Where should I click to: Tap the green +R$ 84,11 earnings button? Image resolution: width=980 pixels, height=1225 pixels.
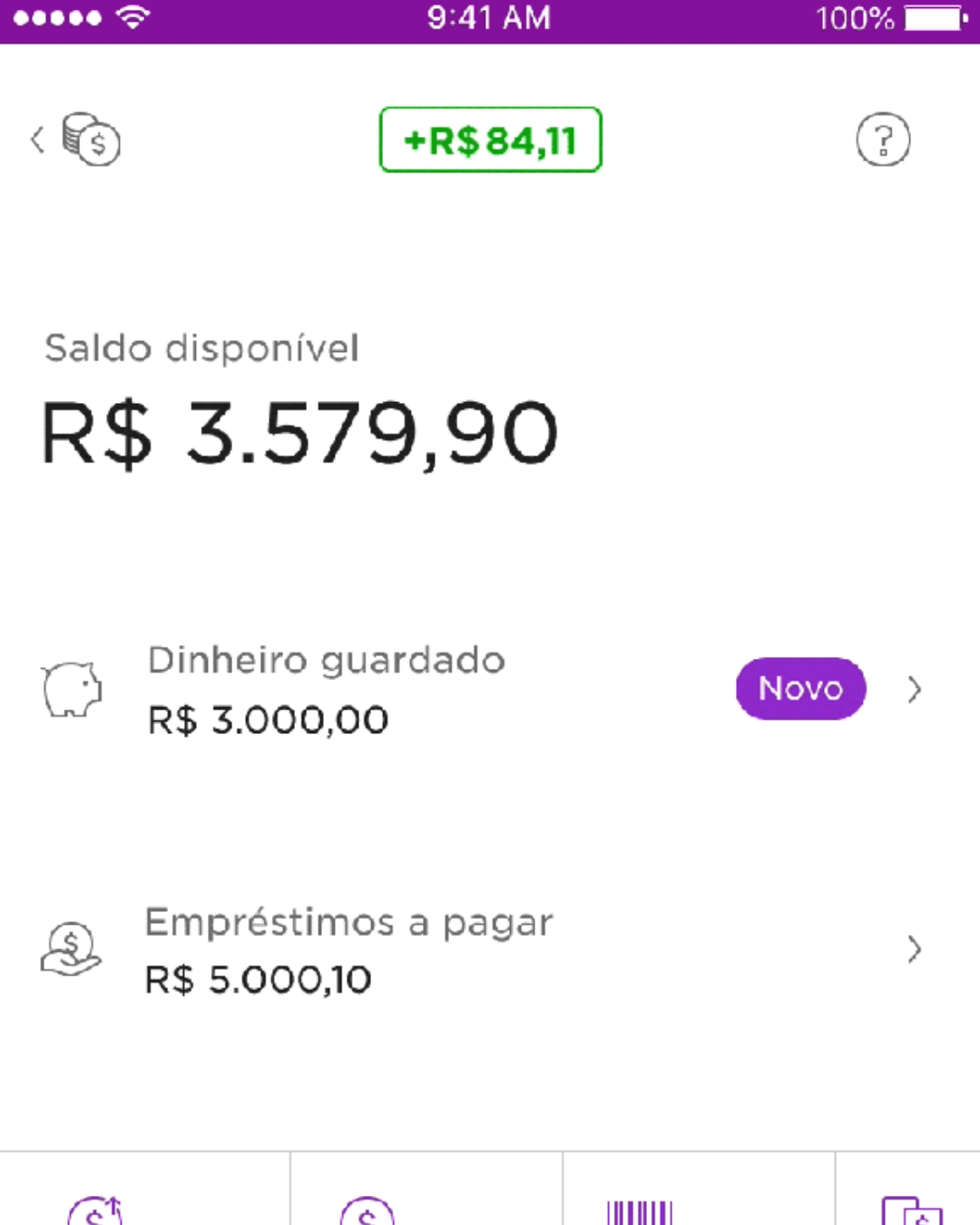tap(489, 139)
